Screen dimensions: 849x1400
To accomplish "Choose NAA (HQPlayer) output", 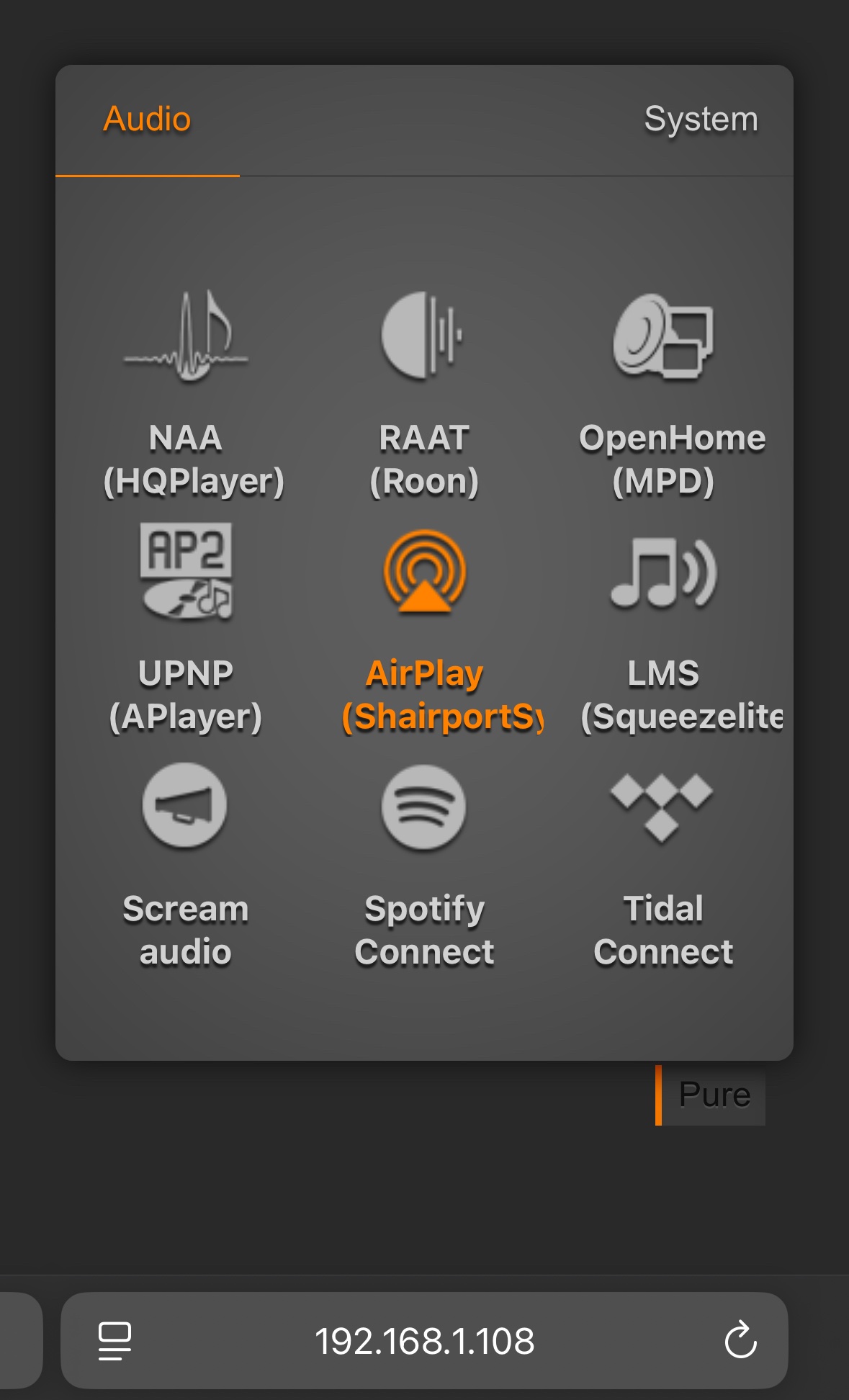I will [186, 394].
